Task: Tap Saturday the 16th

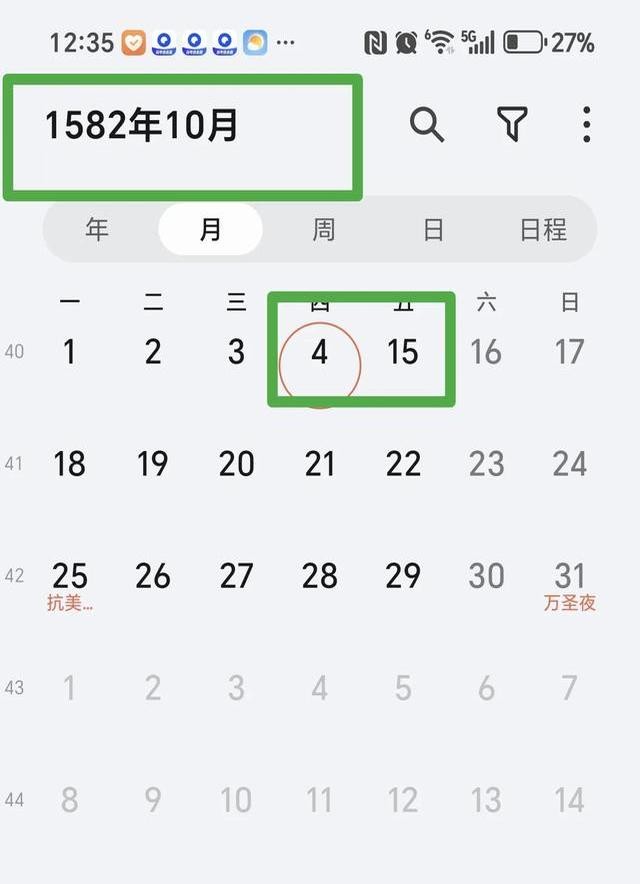Action: coord(486,353)
